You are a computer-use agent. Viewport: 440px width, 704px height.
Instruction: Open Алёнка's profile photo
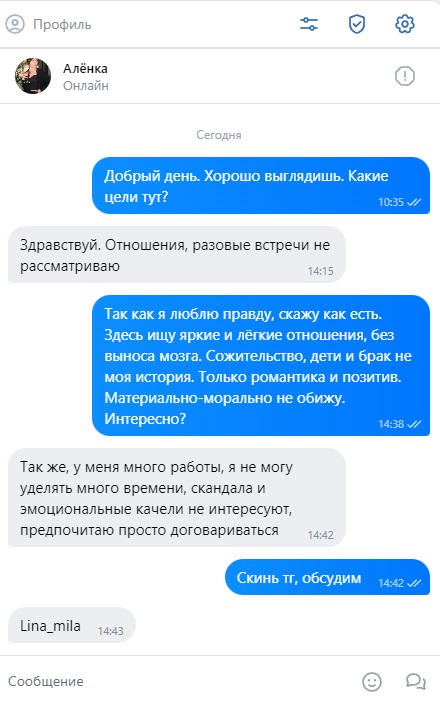33,76
